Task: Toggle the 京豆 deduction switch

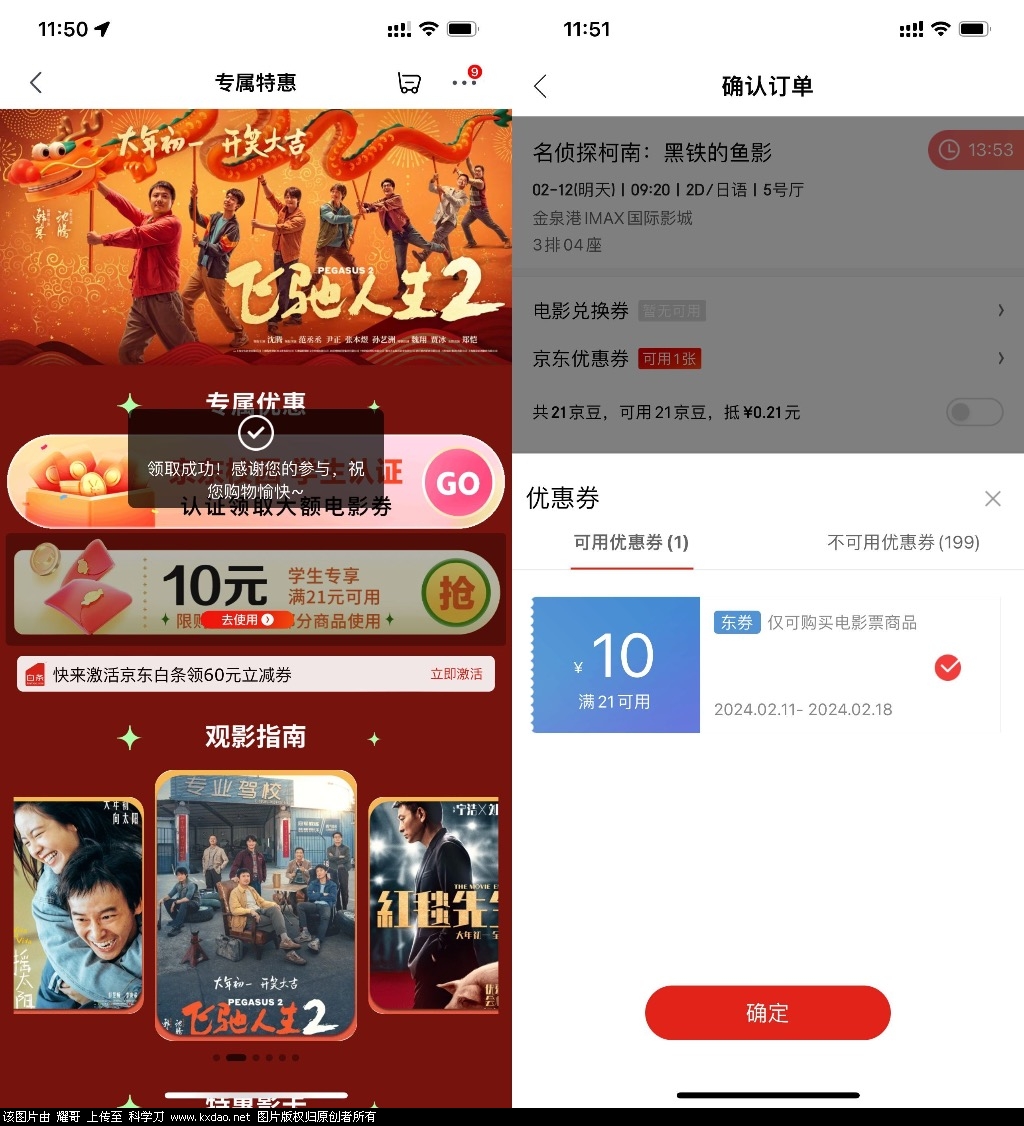Action: [974, 412]
